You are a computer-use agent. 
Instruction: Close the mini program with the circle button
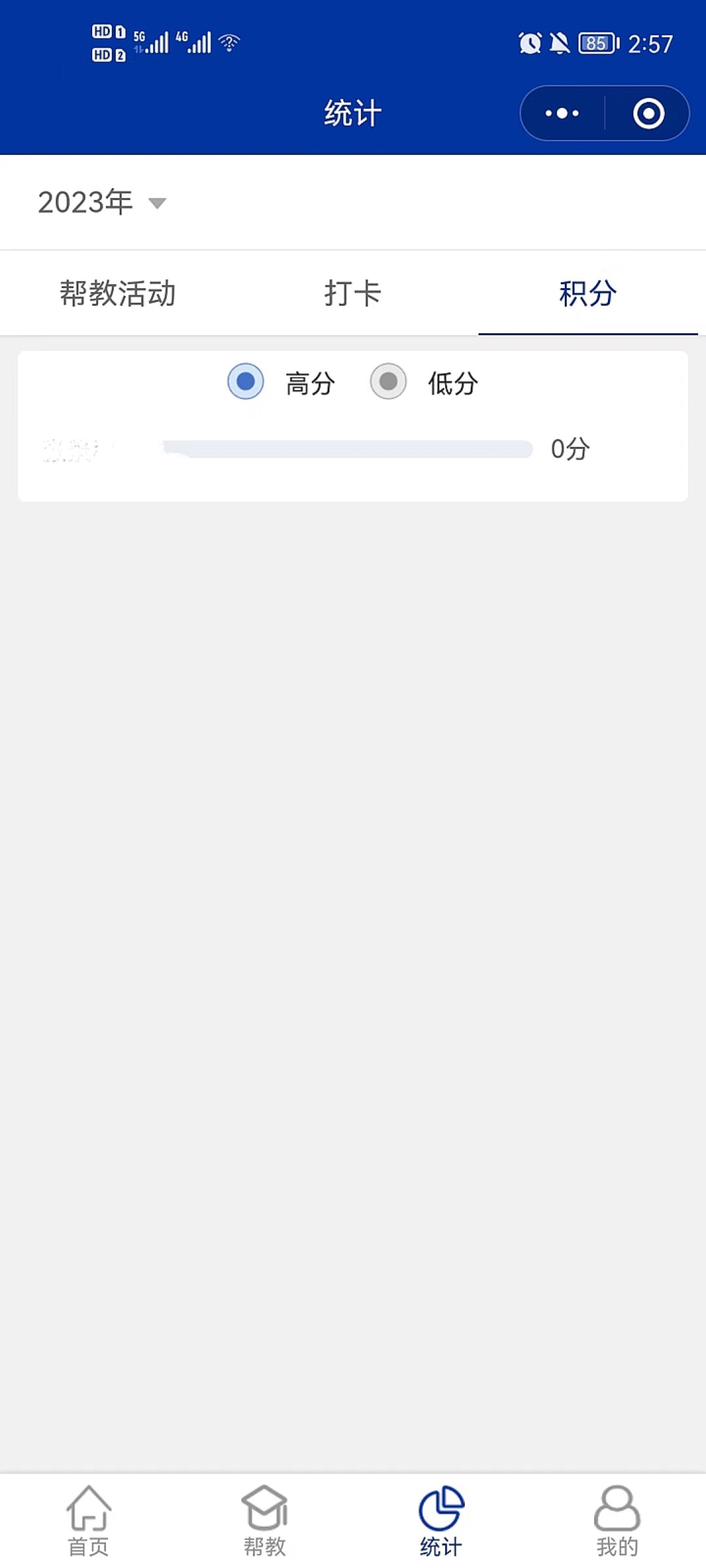[x=648, y=113]
